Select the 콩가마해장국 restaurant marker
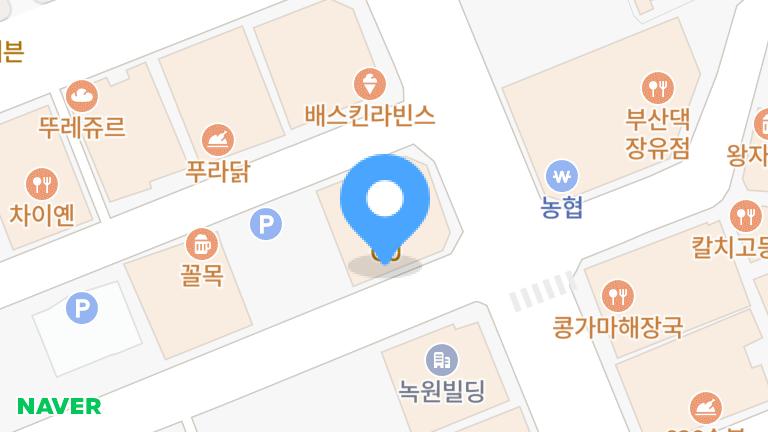The image size is (768, 432). [617, 294]
